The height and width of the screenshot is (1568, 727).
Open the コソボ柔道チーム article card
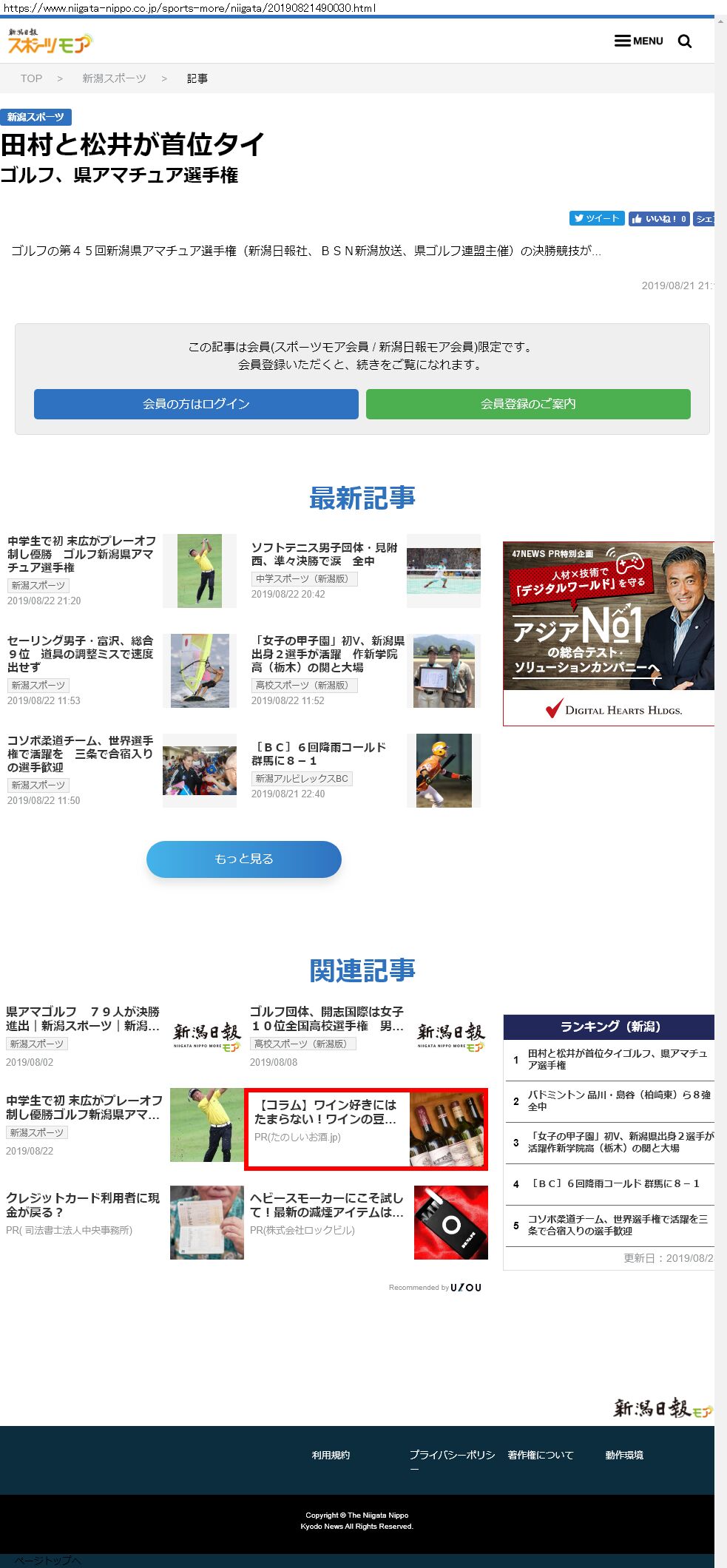pos(80,754)
